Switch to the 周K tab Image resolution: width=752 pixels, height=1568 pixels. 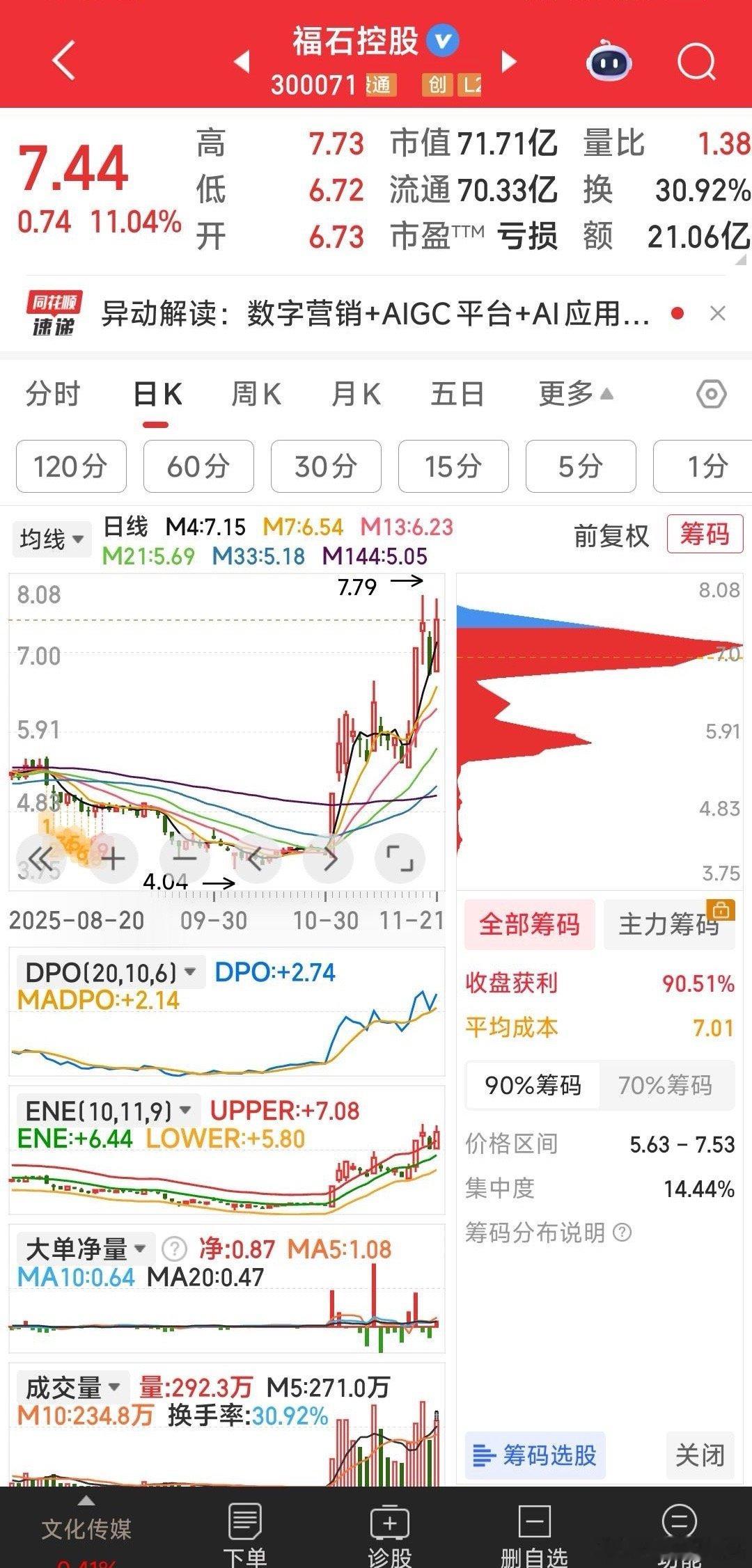[256, 395]
